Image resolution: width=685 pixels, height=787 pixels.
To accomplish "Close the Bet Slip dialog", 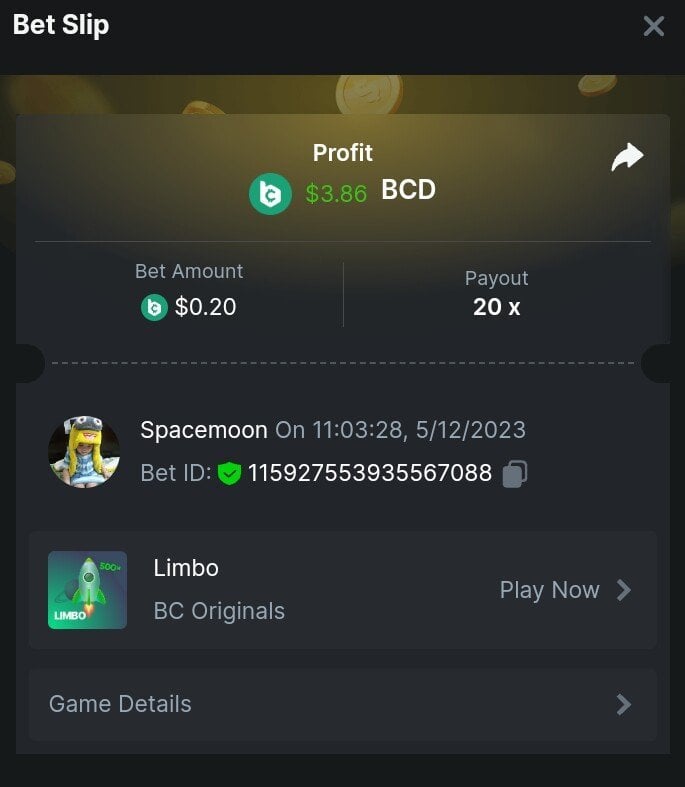I will click(653, 26).
